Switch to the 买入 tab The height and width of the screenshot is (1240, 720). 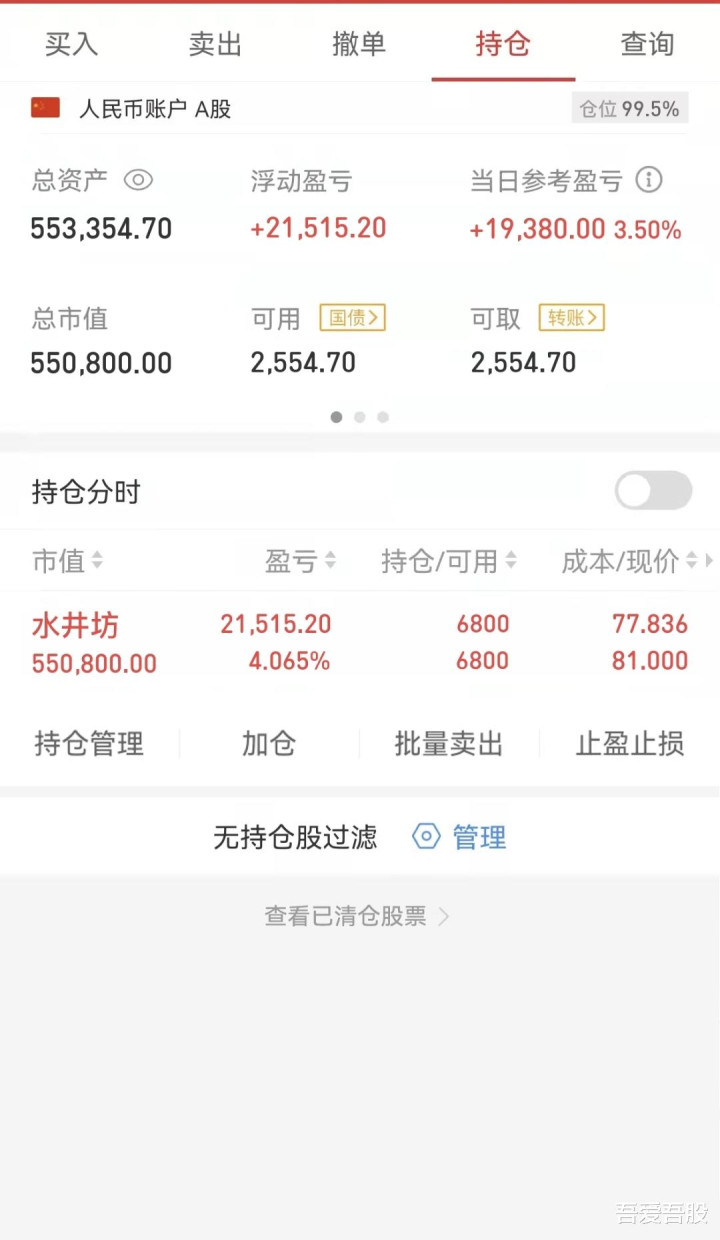(x=72, y=44)
